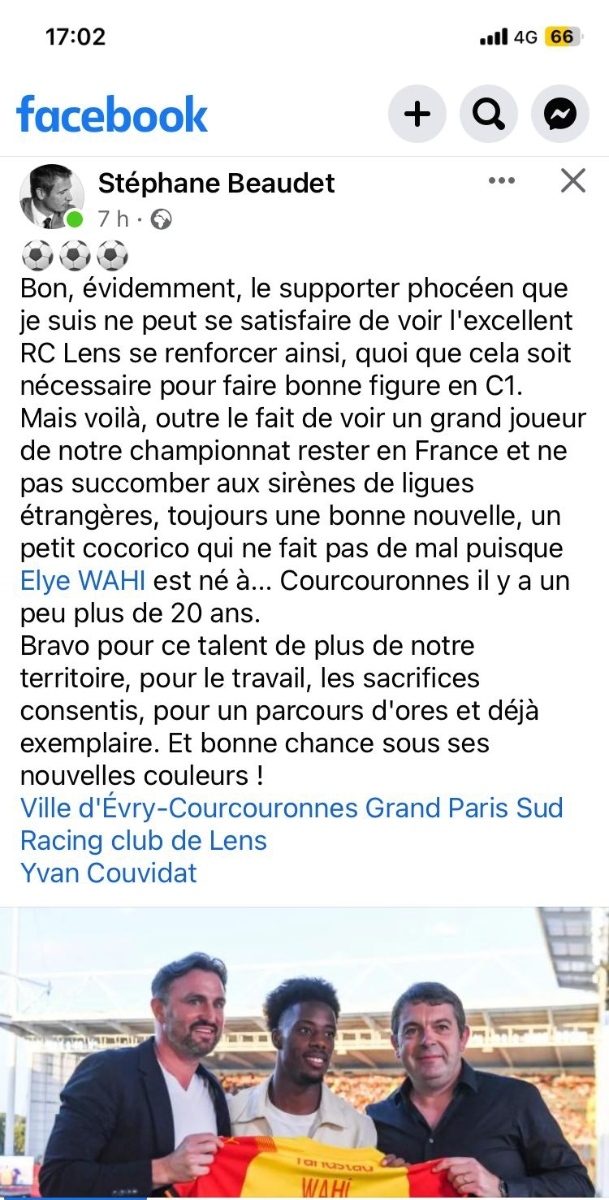Open Stéphane Beaudet's profile picture
609x1200 pixels.
52,197
